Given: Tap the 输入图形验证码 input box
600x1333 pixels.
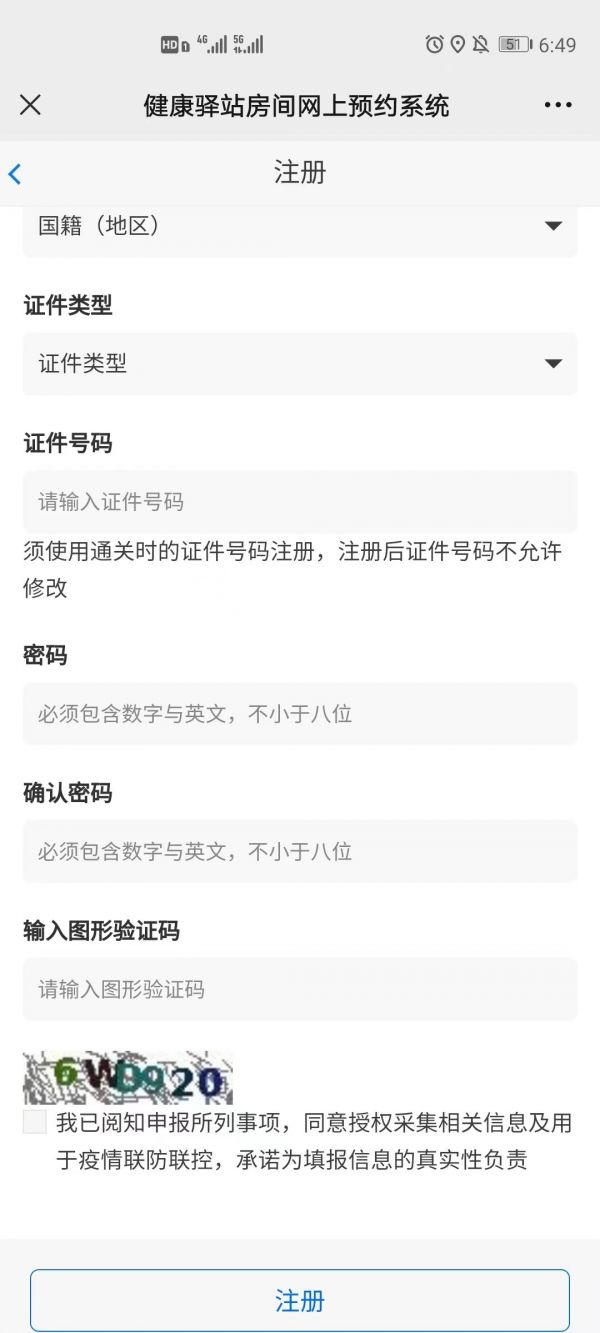Looking at the screenshot, I should tap(300, 990).
